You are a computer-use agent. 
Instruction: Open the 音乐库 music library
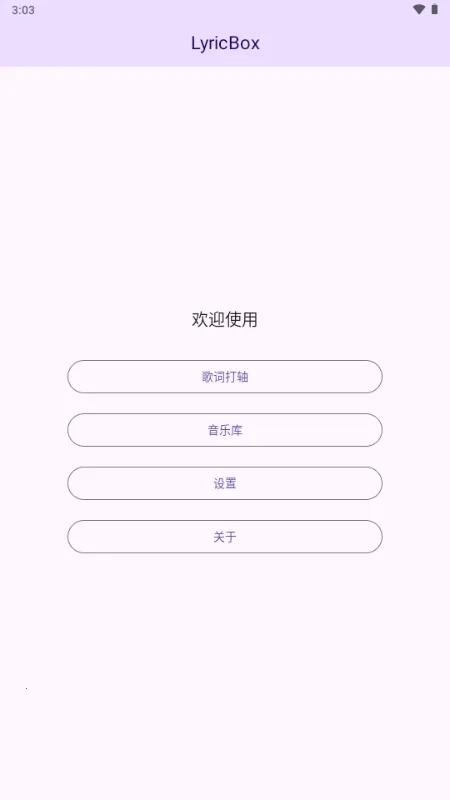click(225, 430)
